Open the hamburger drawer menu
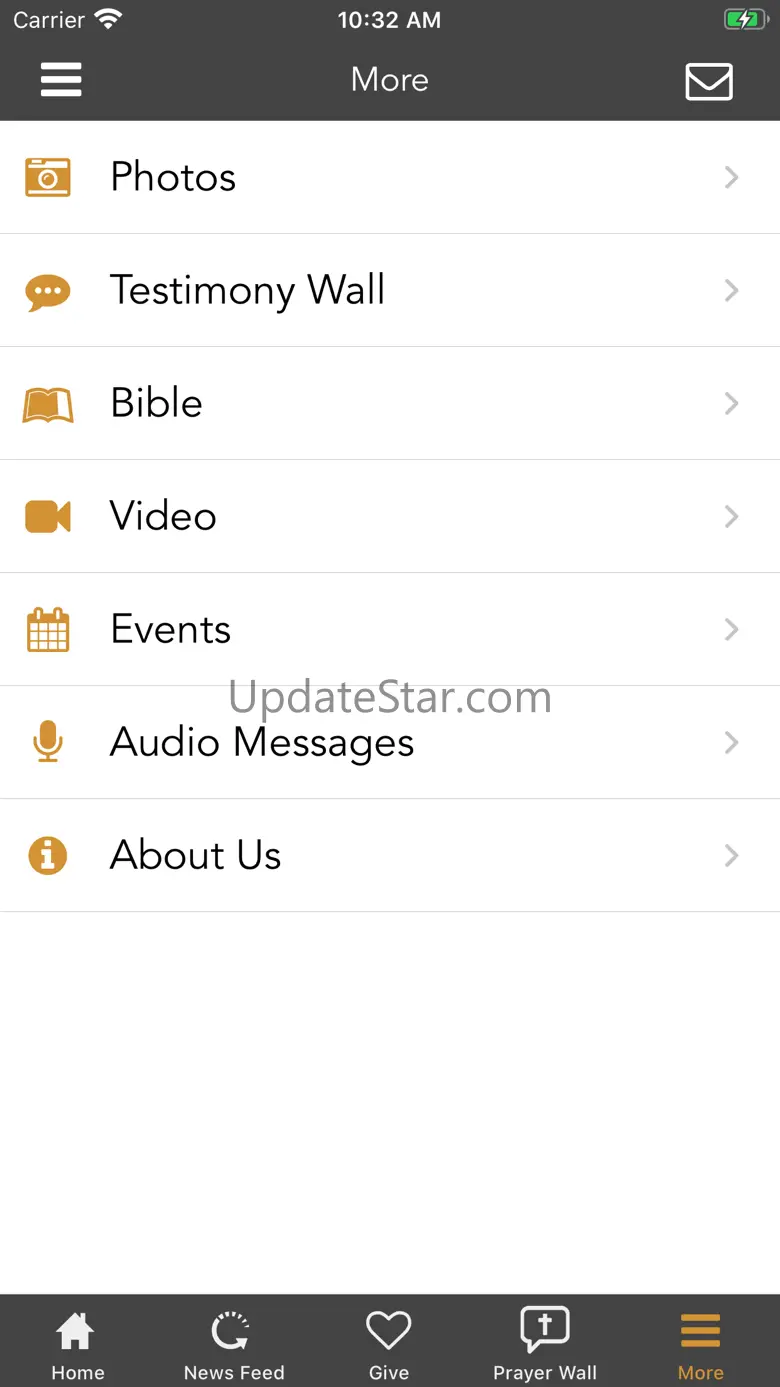 coord(61,80)
